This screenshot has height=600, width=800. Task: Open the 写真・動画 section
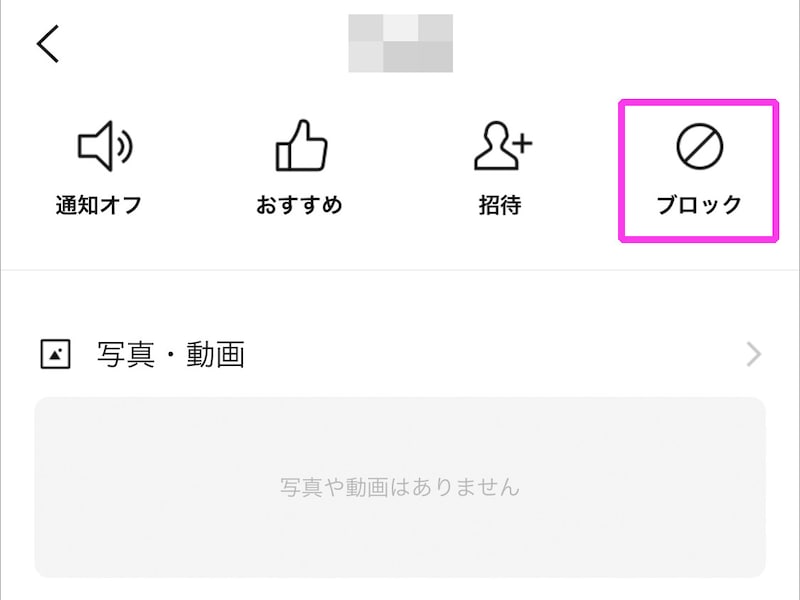(x=400, y=354)
